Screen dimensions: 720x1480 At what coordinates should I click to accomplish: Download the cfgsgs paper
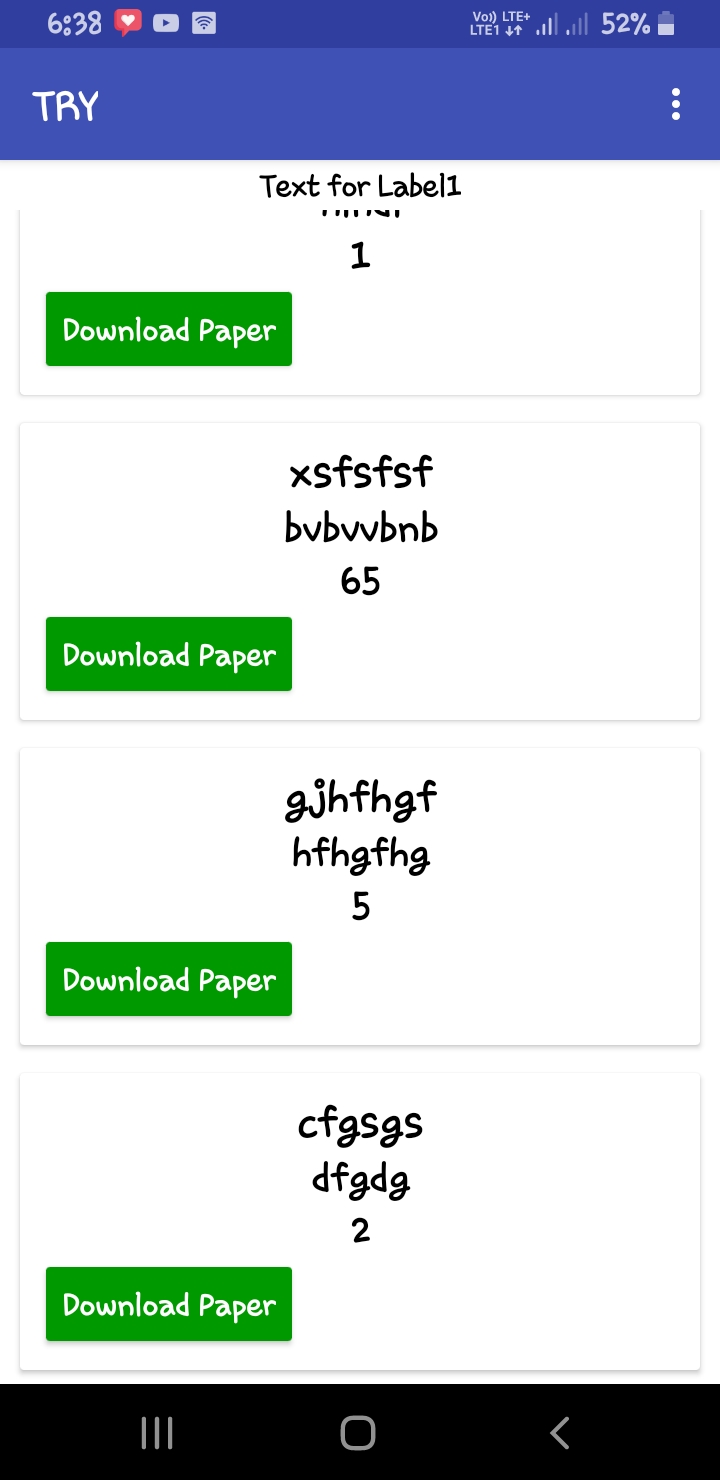[x=169, y=1304]
